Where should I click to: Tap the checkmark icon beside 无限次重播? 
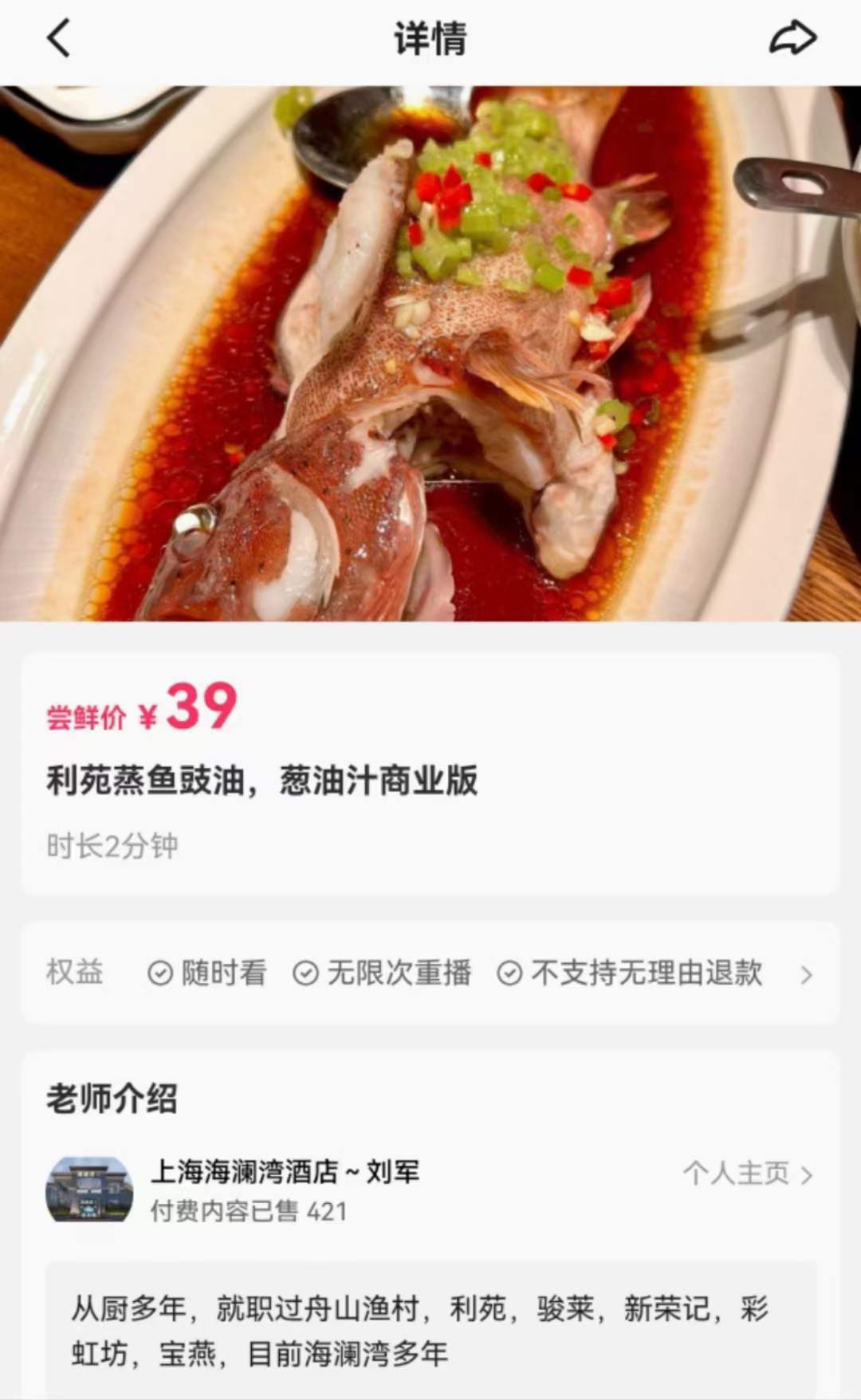tap(305, 973)
